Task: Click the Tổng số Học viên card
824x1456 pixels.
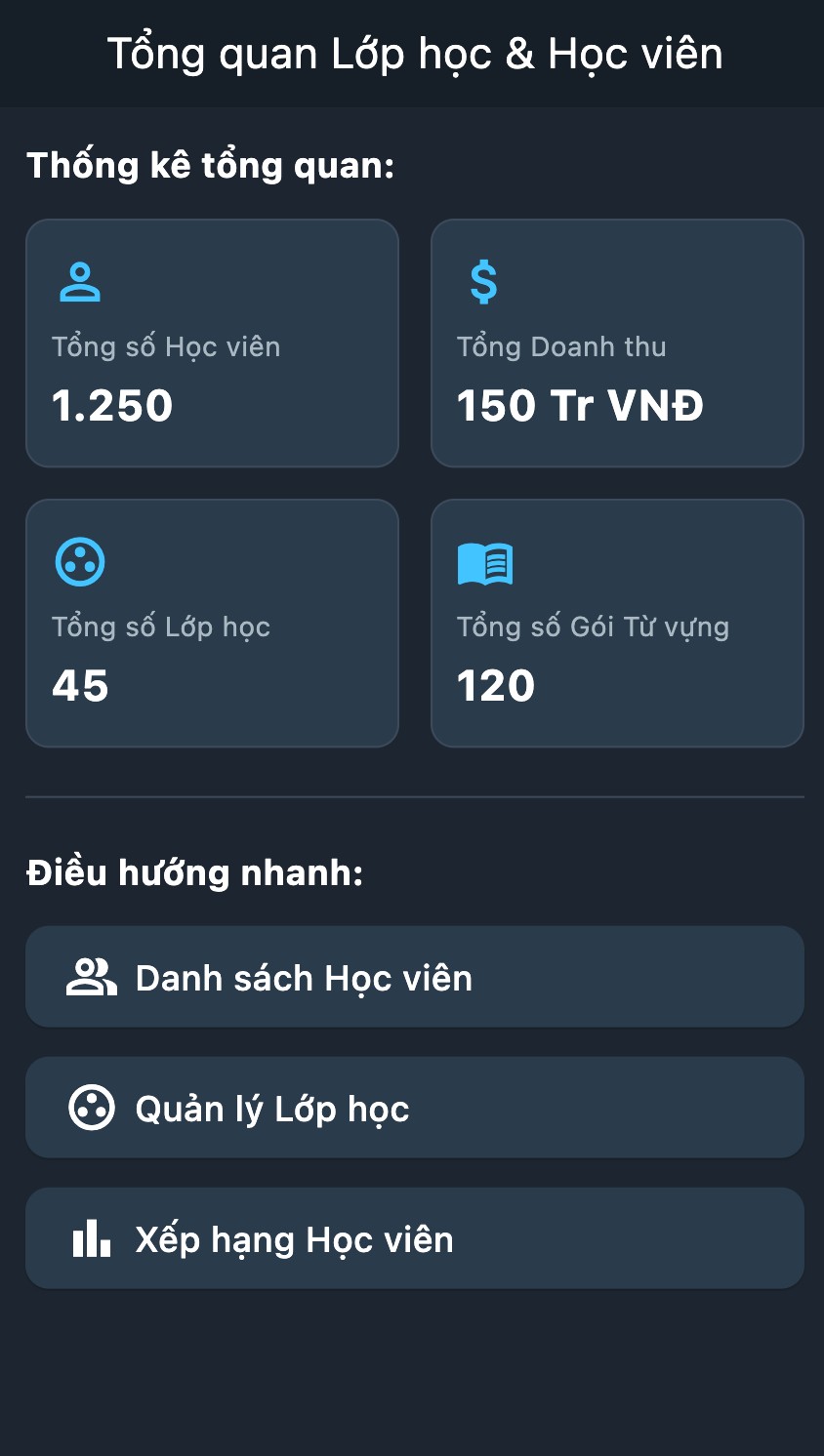Action: point(213,344)
